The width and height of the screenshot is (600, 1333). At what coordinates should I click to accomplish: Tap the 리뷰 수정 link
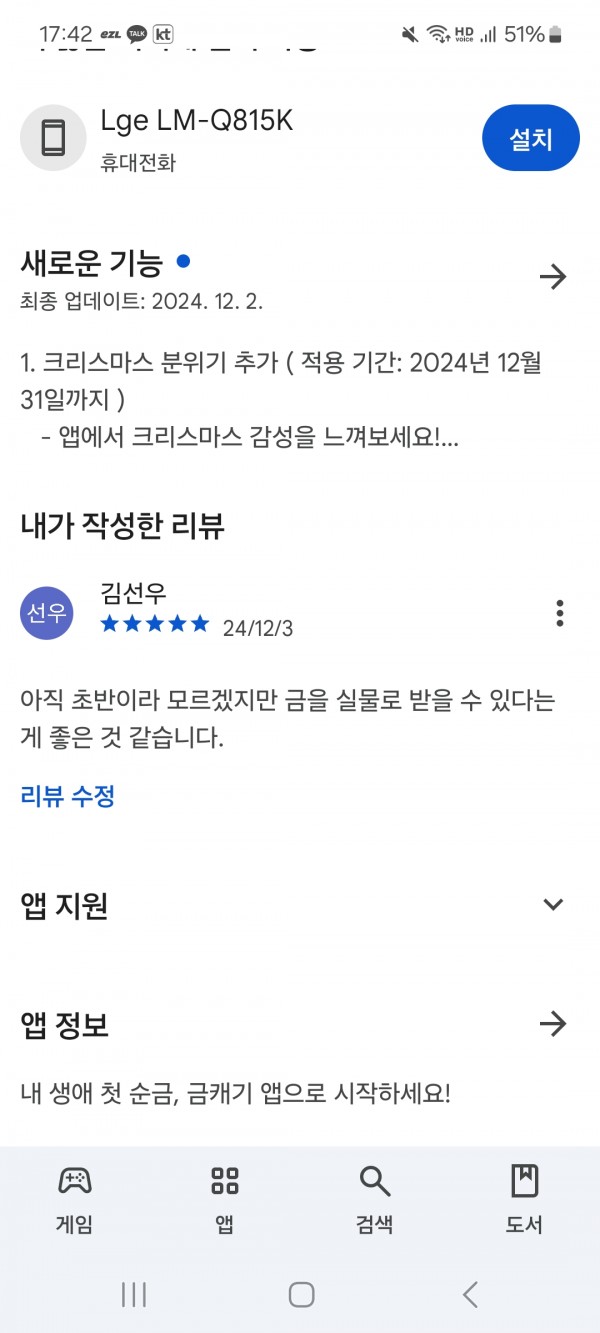(x=68, y=796)
